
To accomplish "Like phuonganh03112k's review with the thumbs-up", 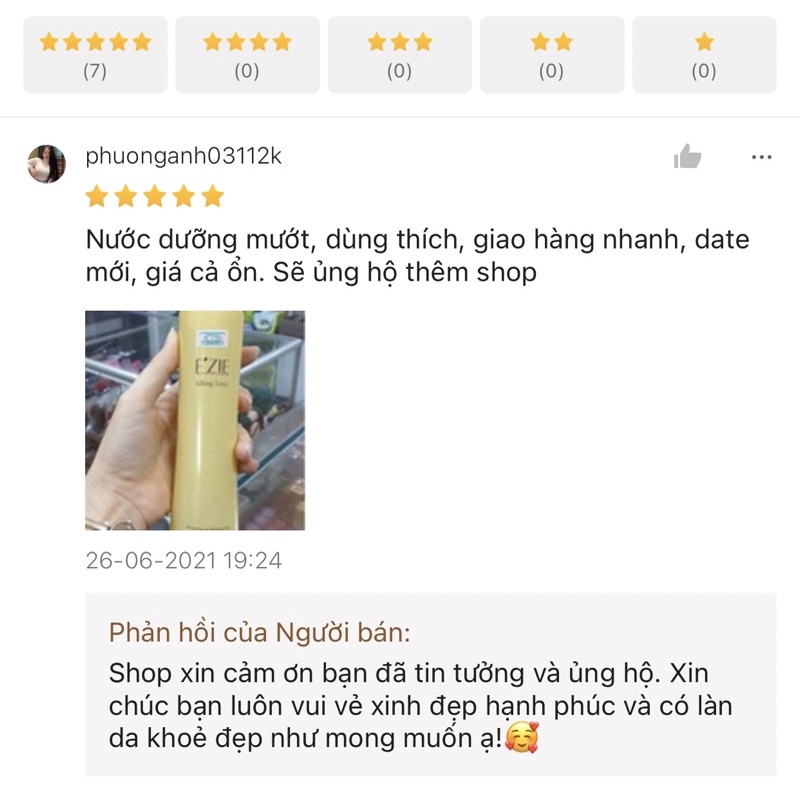I will [x=688, y=157].
